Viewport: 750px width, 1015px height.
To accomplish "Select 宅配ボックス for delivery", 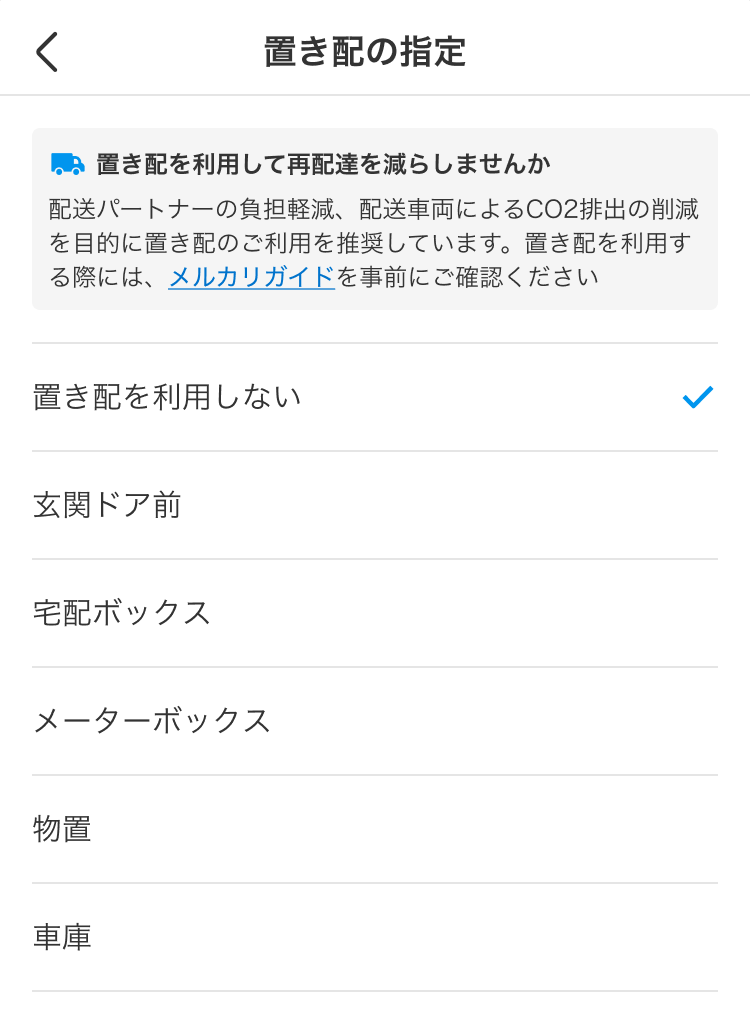I will pos(375,613).
